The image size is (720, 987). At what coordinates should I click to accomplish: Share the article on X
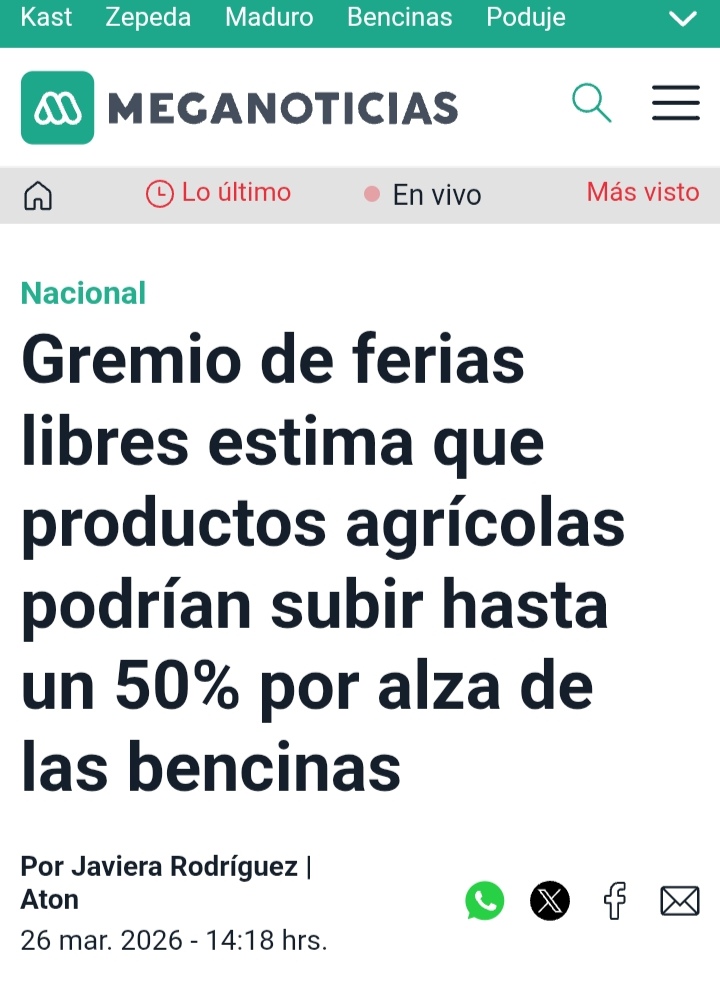pyautogui.click(x=549, y=901)
